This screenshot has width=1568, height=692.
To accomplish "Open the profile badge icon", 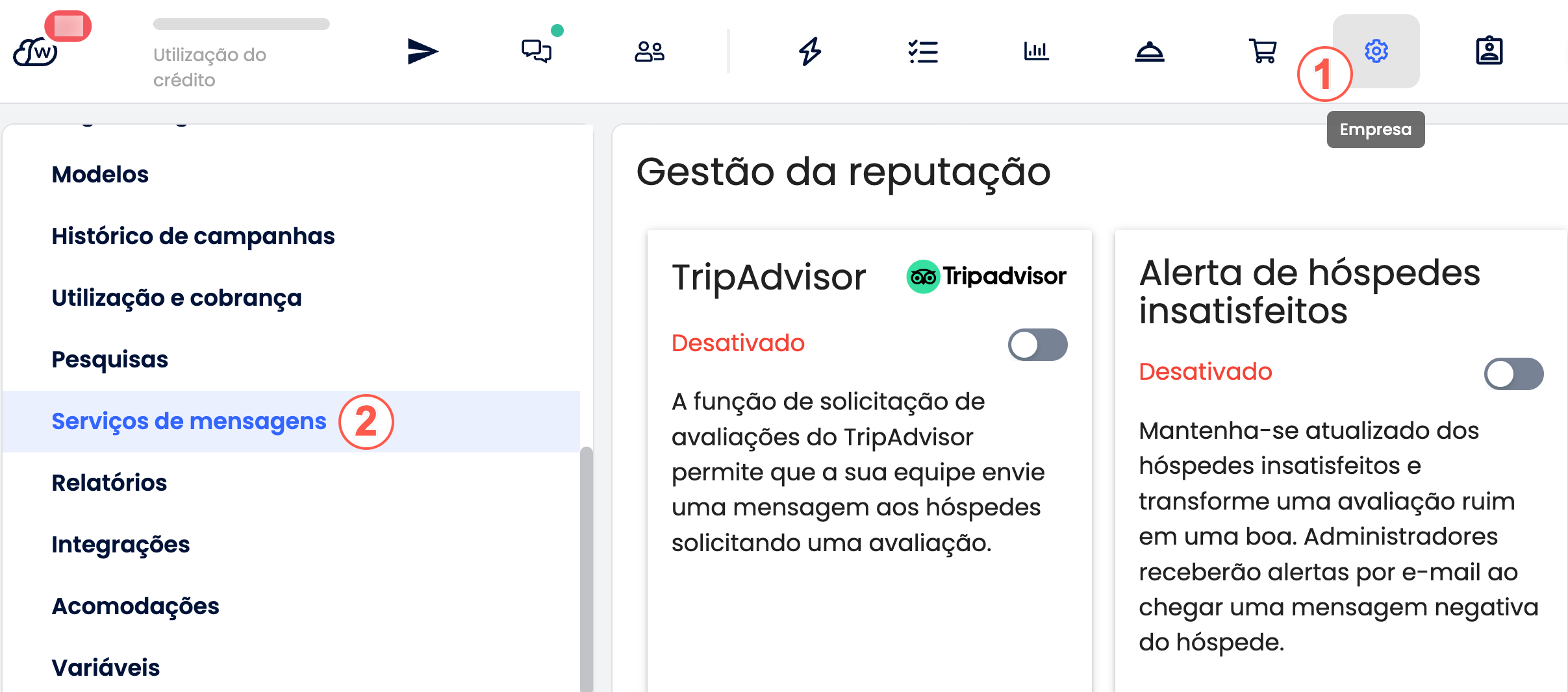I will [x=1489, y=51].
